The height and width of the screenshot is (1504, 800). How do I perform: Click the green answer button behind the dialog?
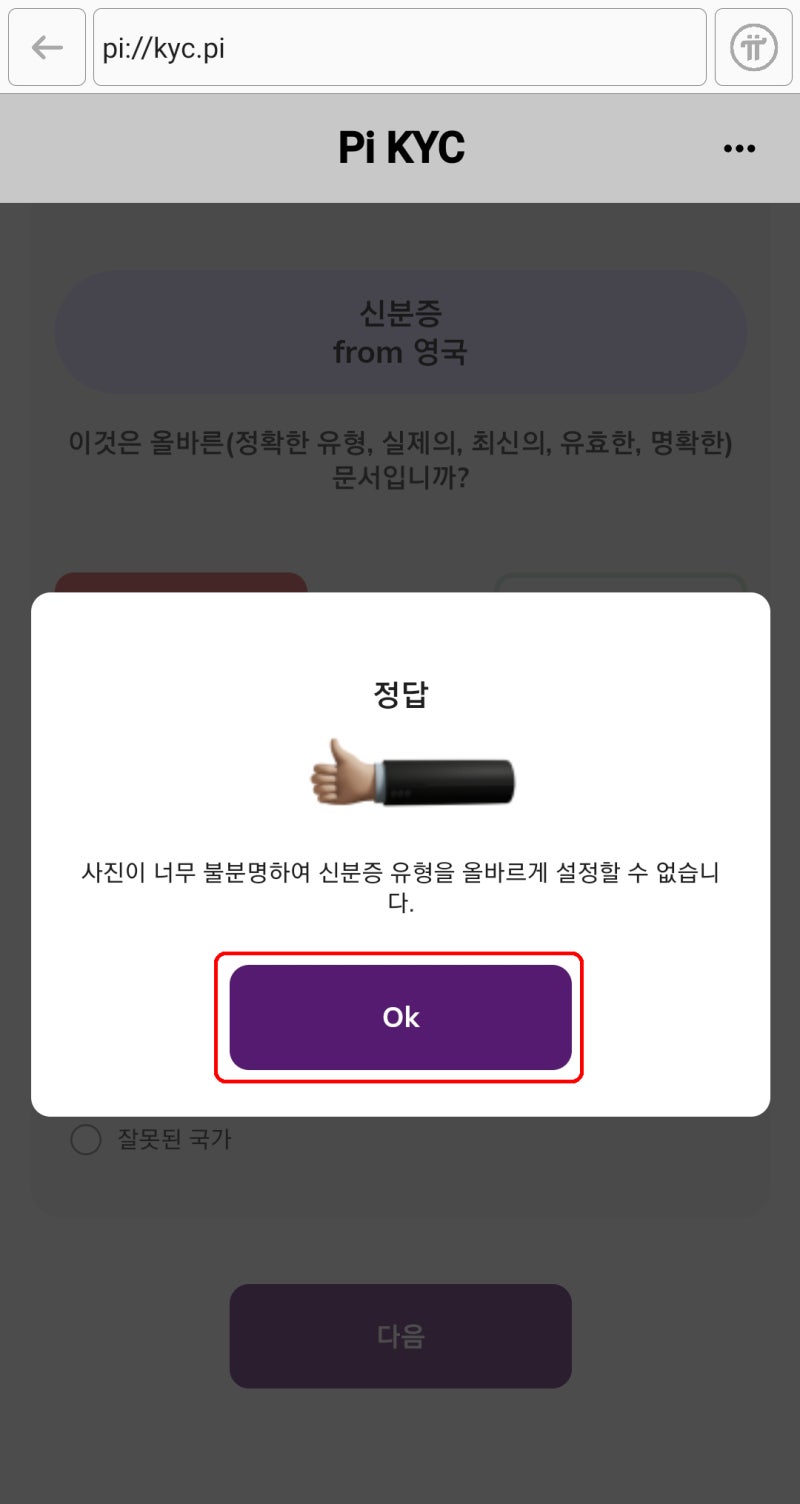(620, 580)
